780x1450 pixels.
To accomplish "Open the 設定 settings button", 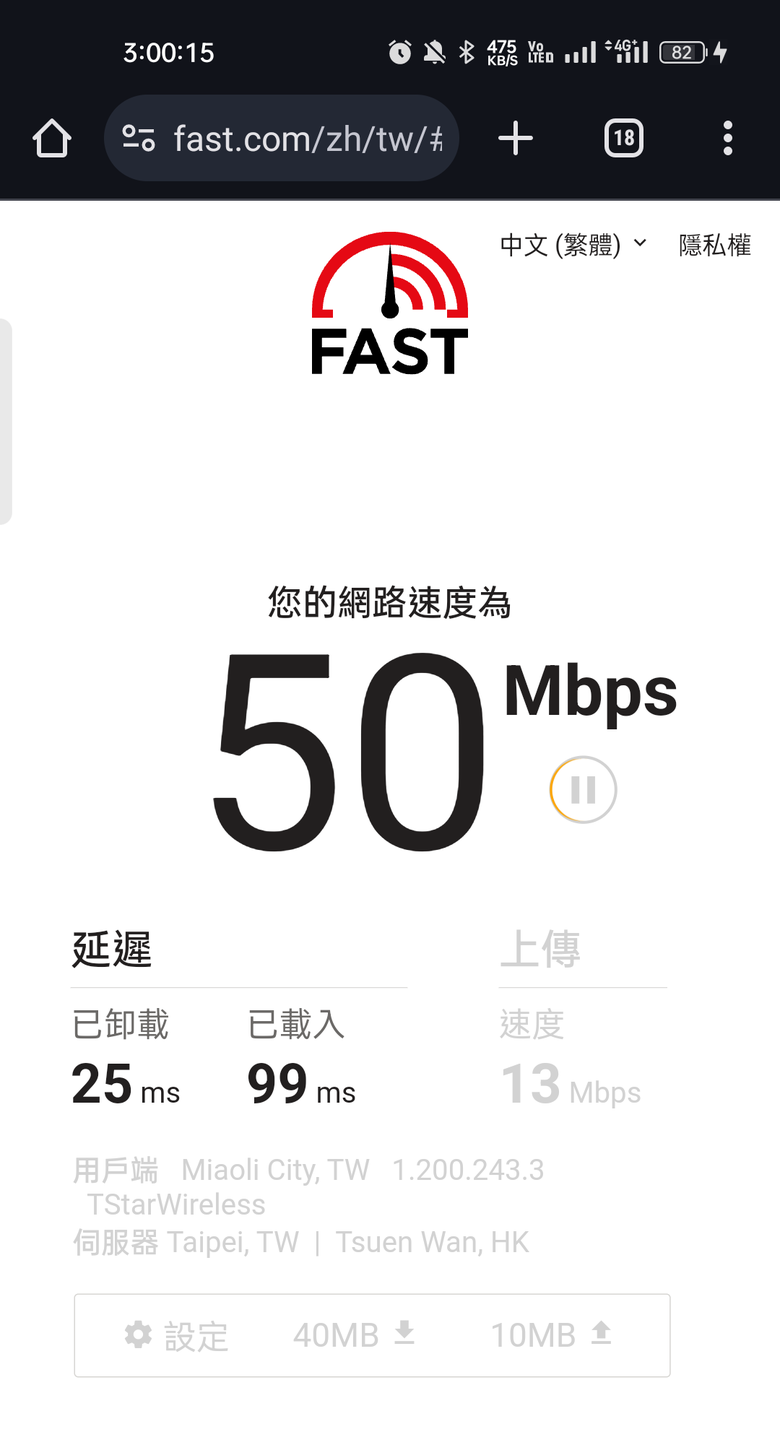I will point(177,1336).
